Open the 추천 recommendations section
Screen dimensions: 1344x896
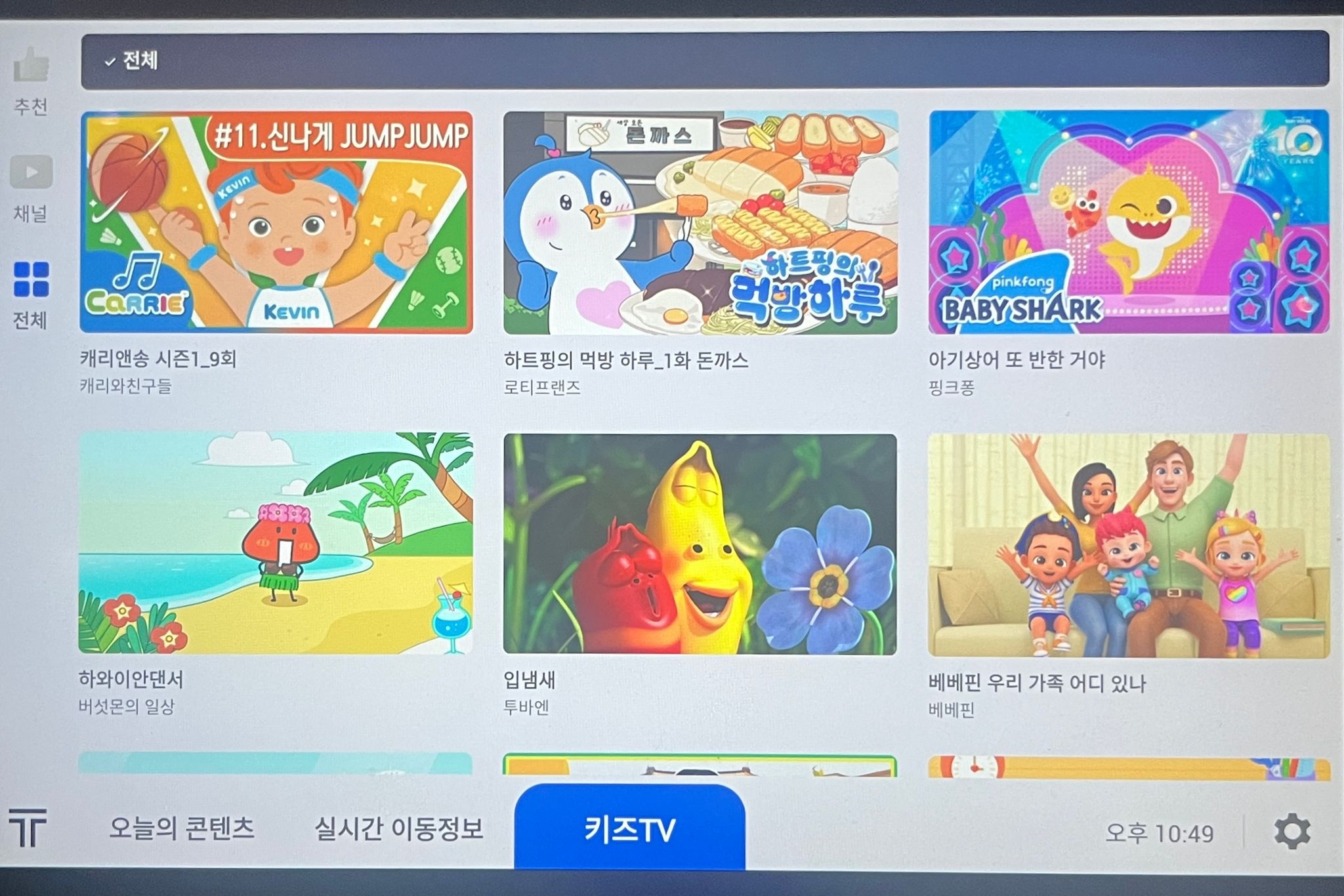31,80
